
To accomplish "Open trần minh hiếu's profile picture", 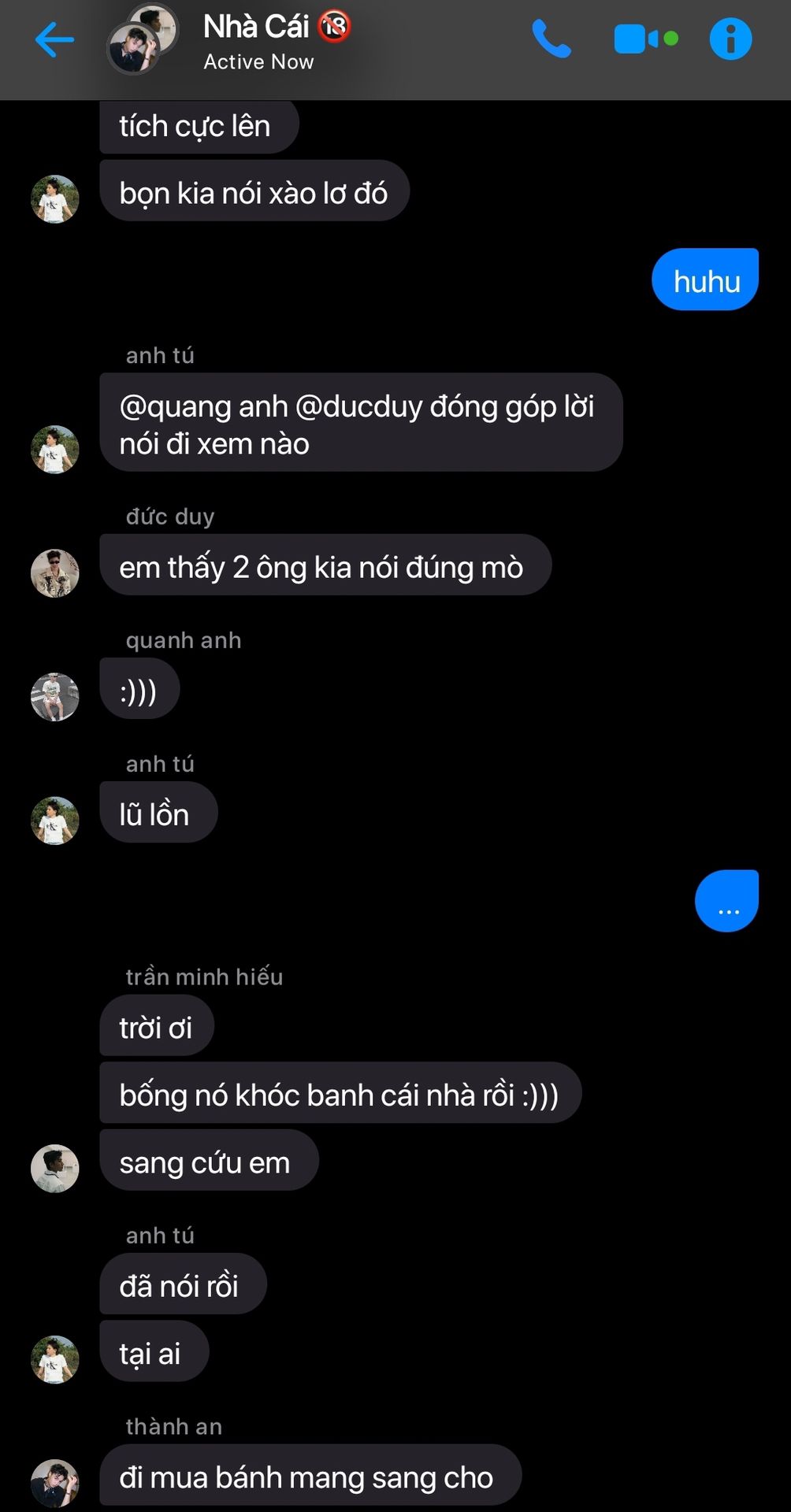I will [x=55, y=1168].
